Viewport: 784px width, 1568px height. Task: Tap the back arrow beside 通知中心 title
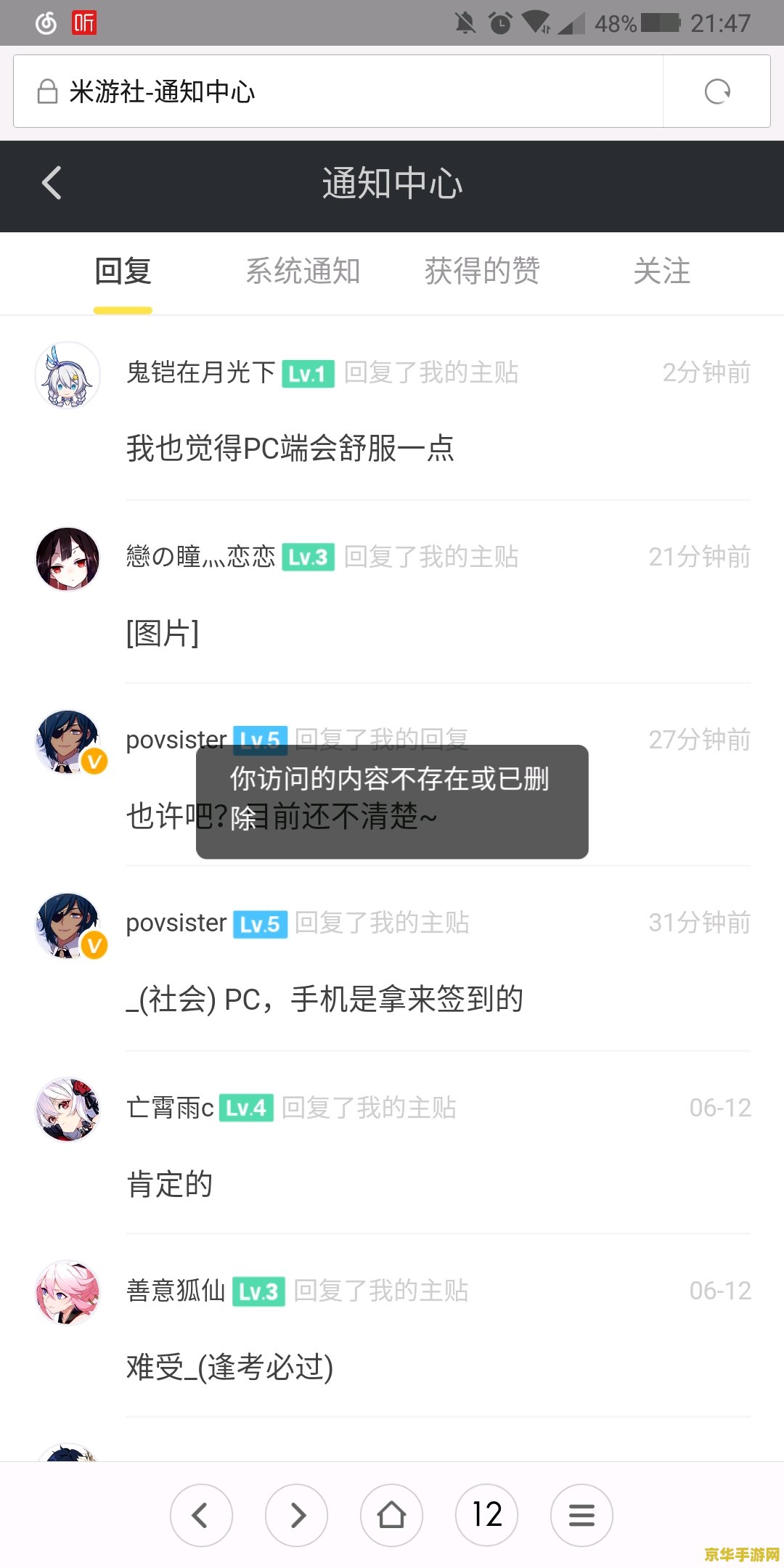pos(51,184)
